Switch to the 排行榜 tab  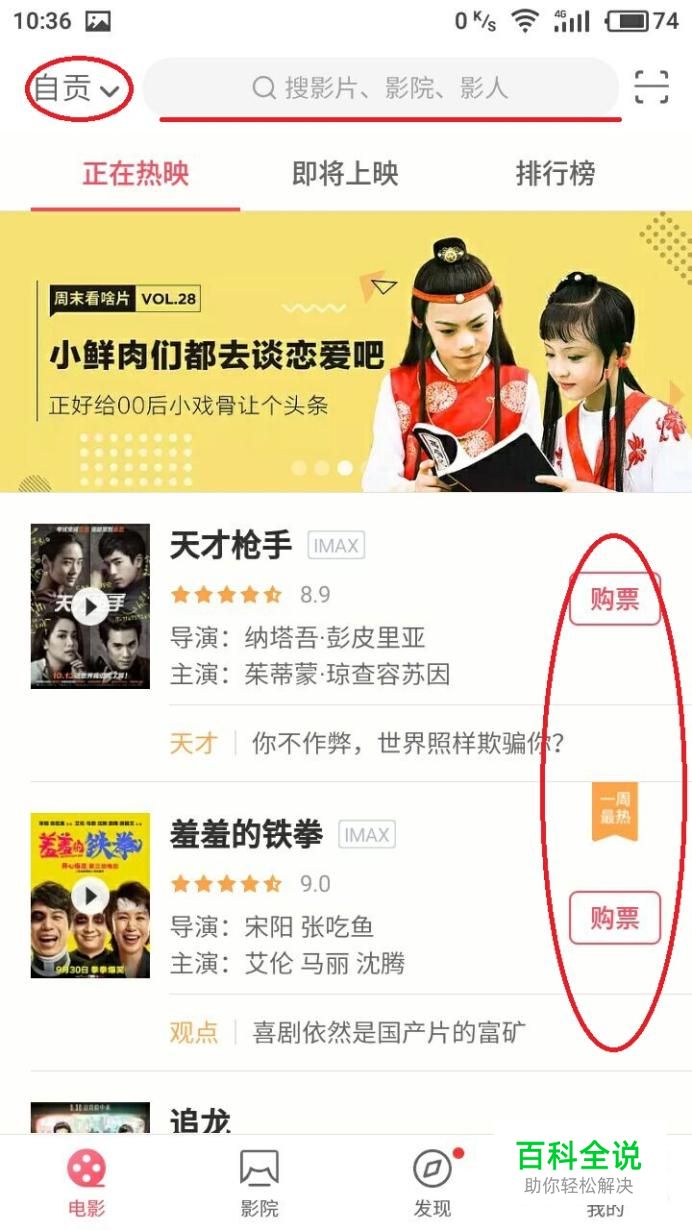(555, 174)
